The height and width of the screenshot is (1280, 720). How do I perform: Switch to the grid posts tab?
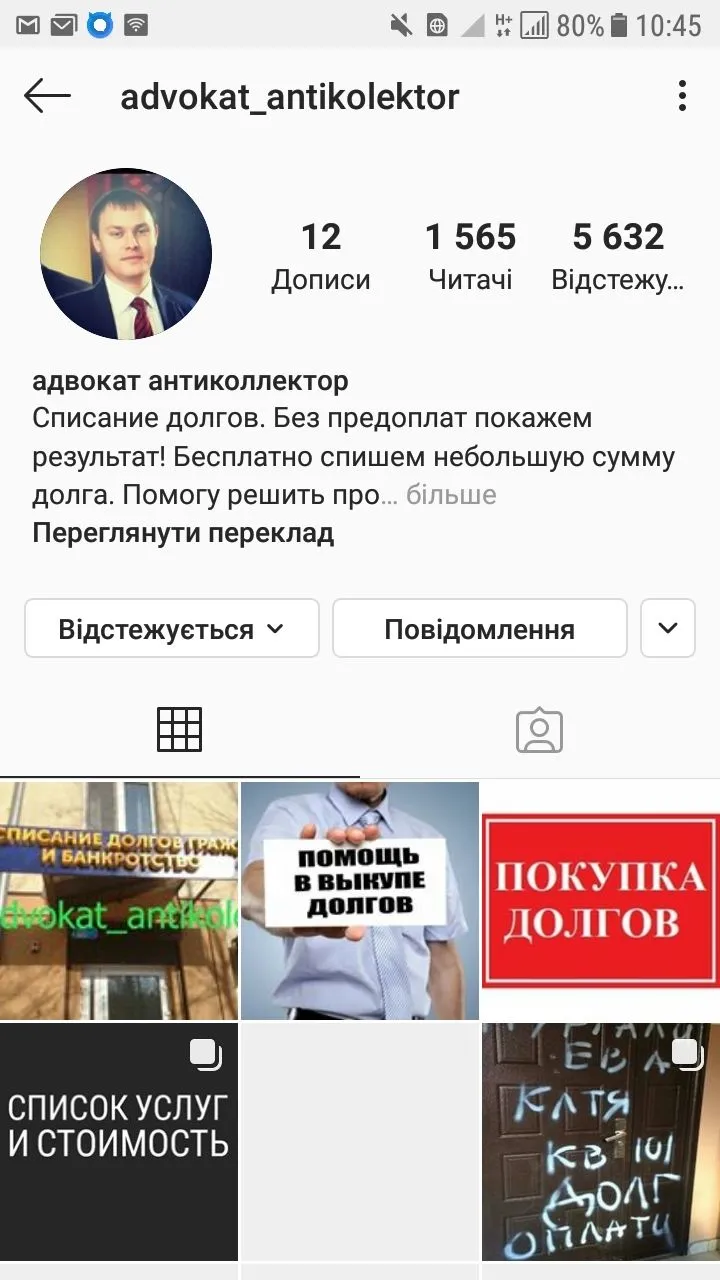pyautogui.click(x=180, y=730)
